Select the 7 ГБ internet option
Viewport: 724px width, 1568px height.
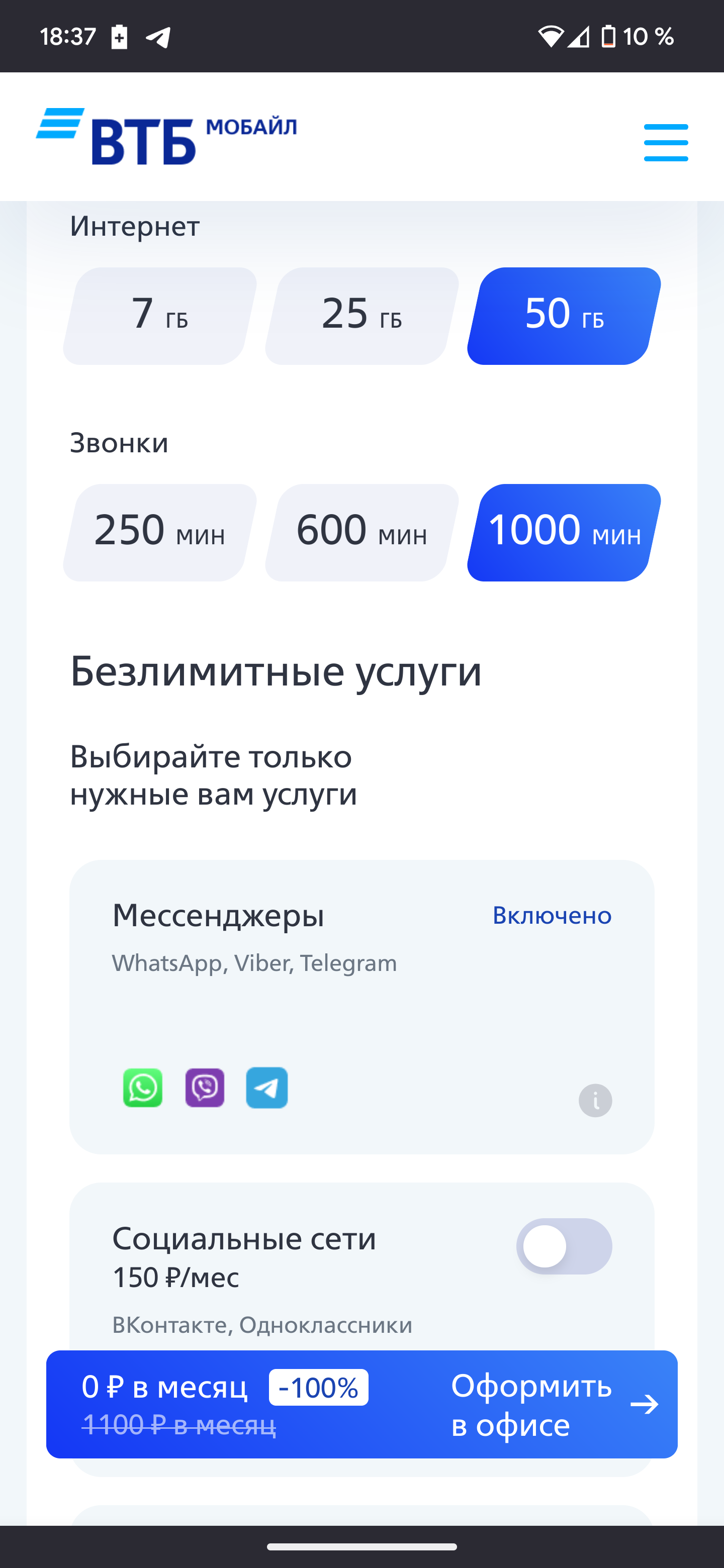pyautogui.click(x=159, y=315)
